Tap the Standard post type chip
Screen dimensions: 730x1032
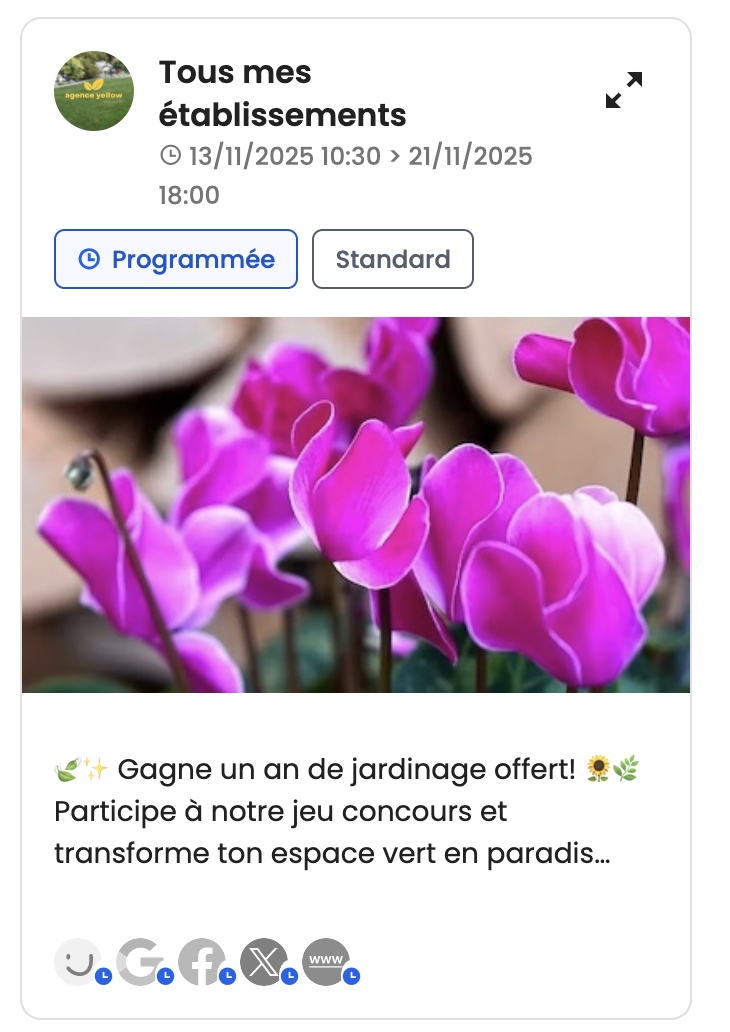[x=392, y=260]
